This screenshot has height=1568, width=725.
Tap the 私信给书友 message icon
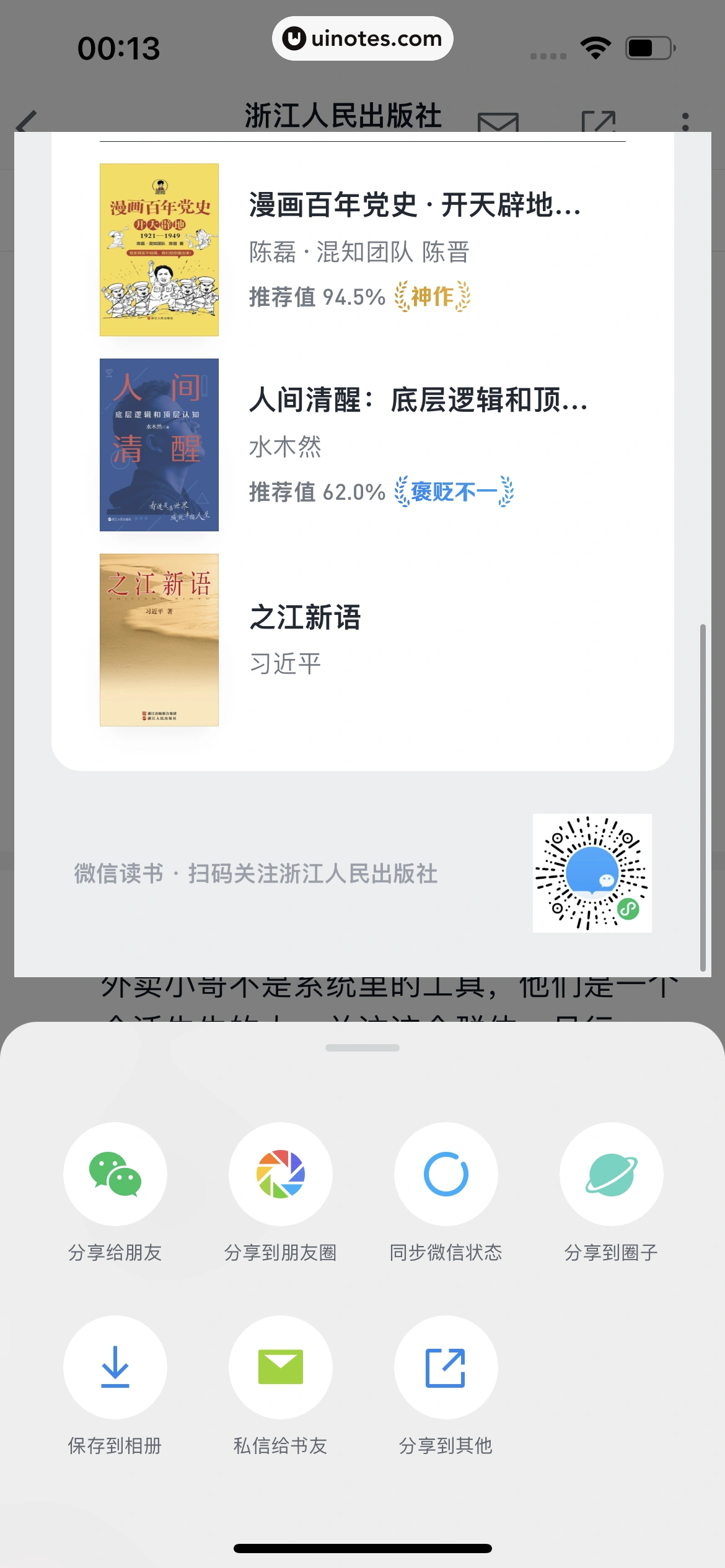[x=280, y=1367]
